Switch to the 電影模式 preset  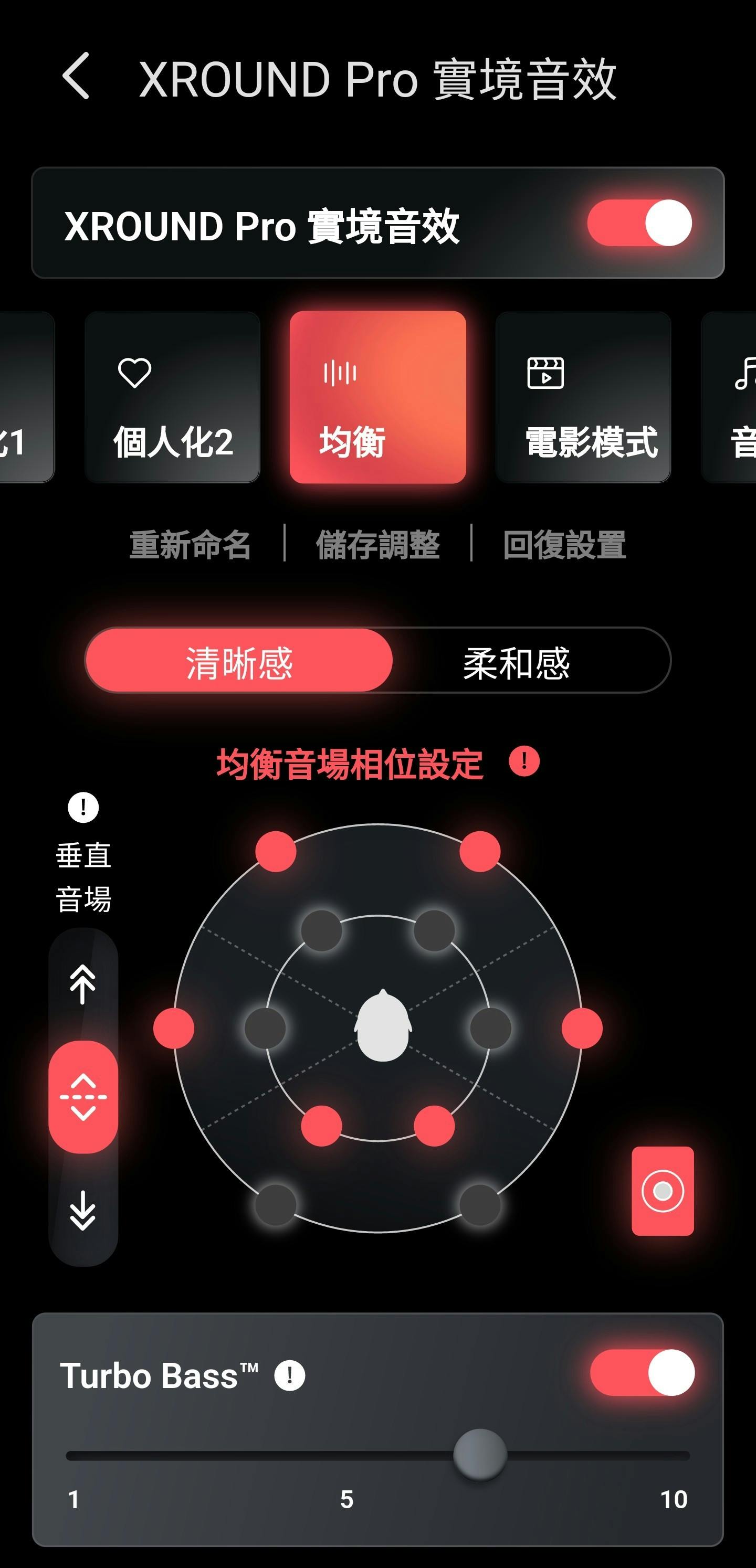pyautogui.click(x=583, y=397)
